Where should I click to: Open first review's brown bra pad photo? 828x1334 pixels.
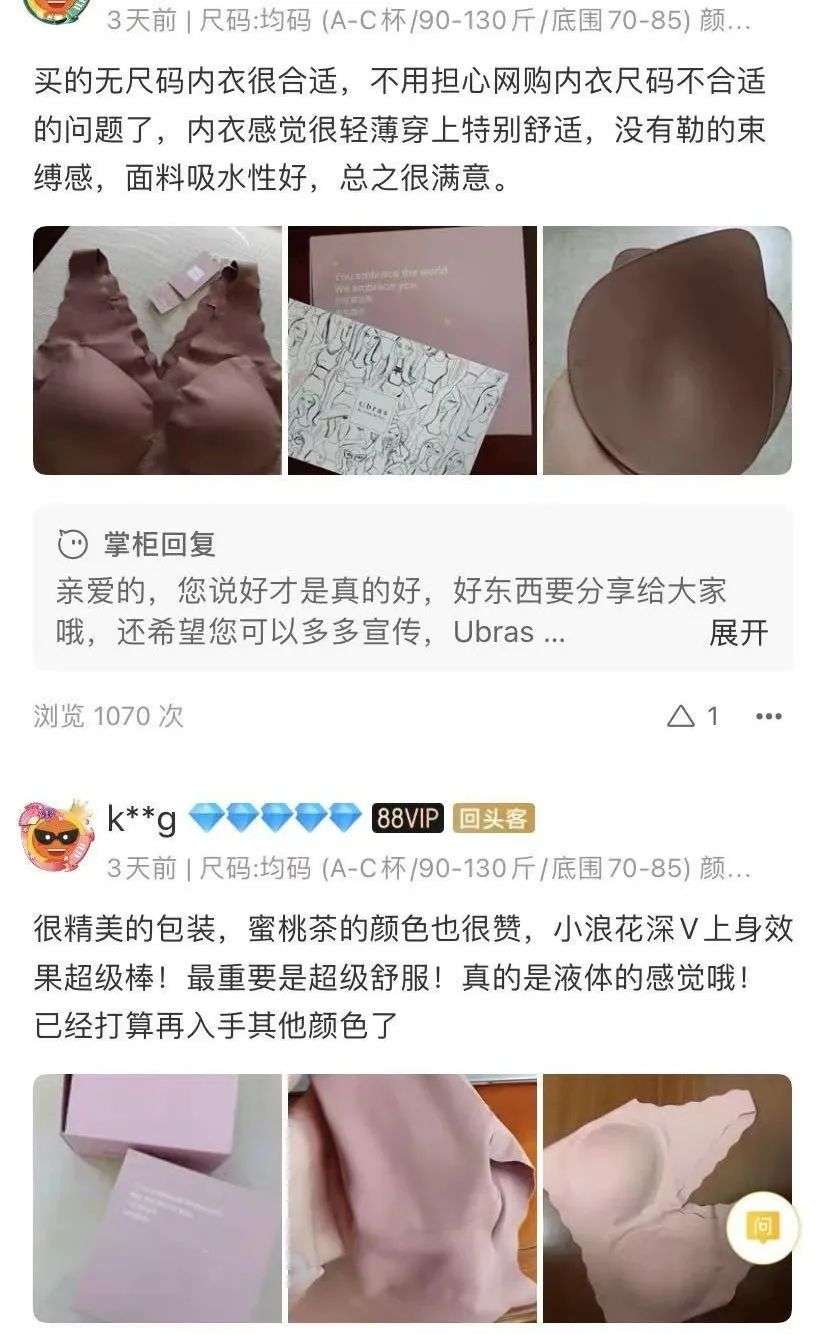pos(667,350)
